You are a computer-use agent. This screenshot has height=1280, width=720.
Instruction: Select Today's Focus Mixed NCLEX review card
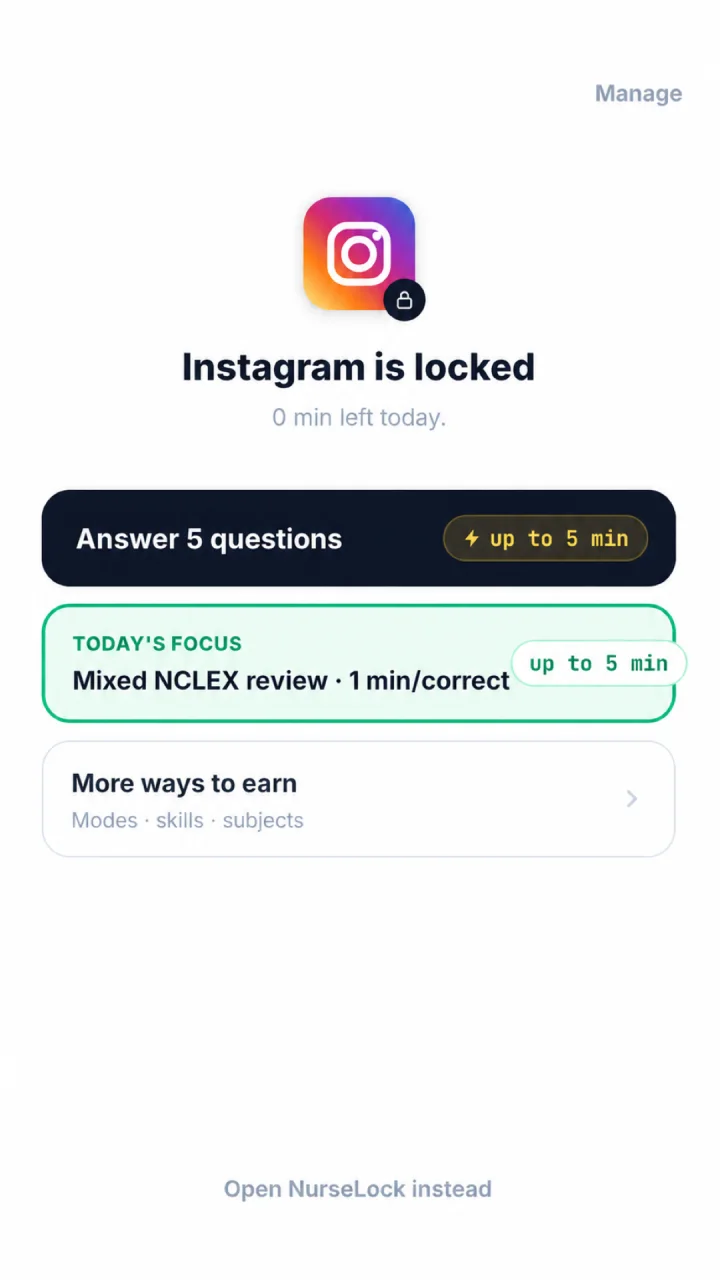click(359, 663)
